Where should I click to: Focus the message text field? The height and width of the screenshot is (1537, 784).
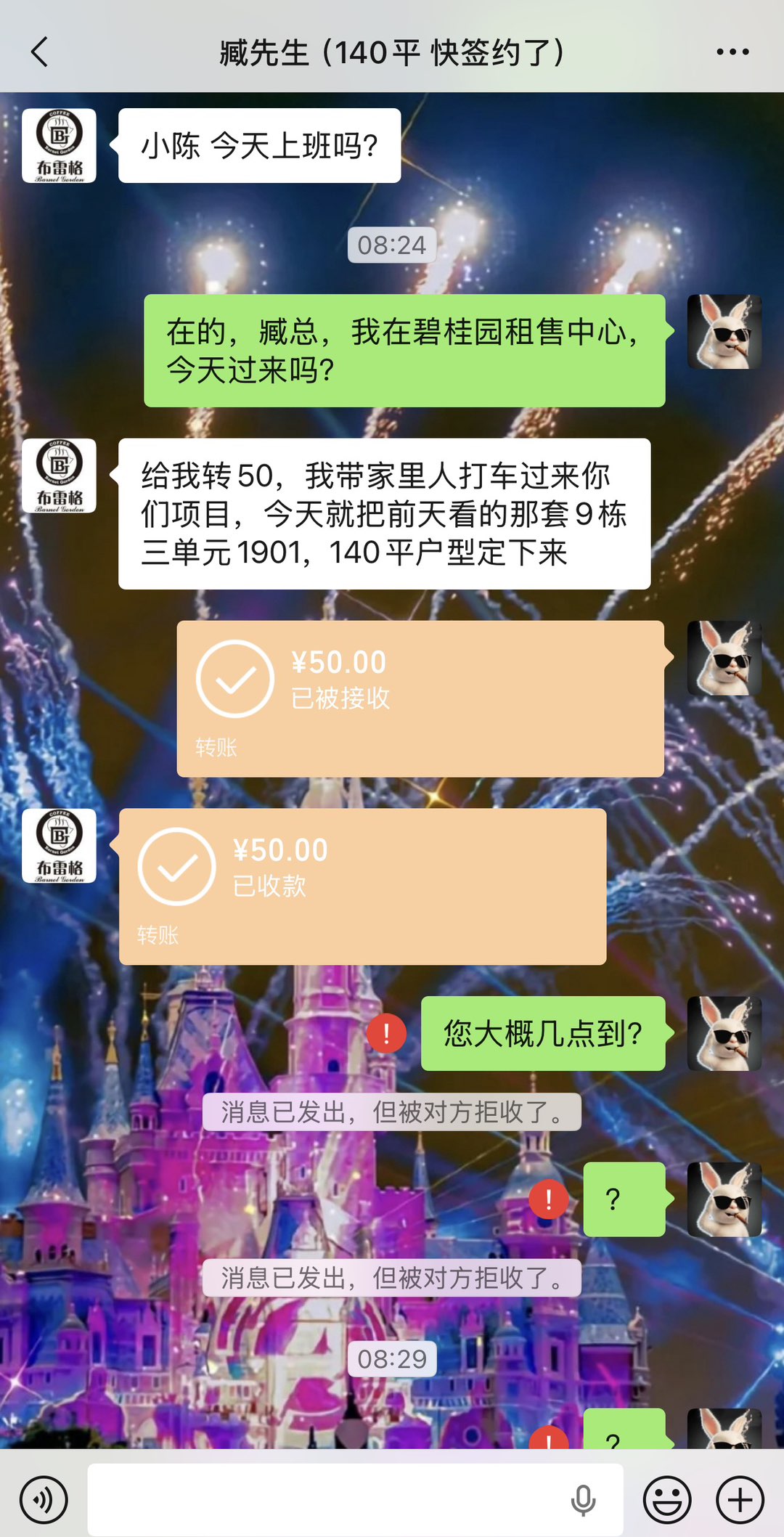coord(327,1499)
